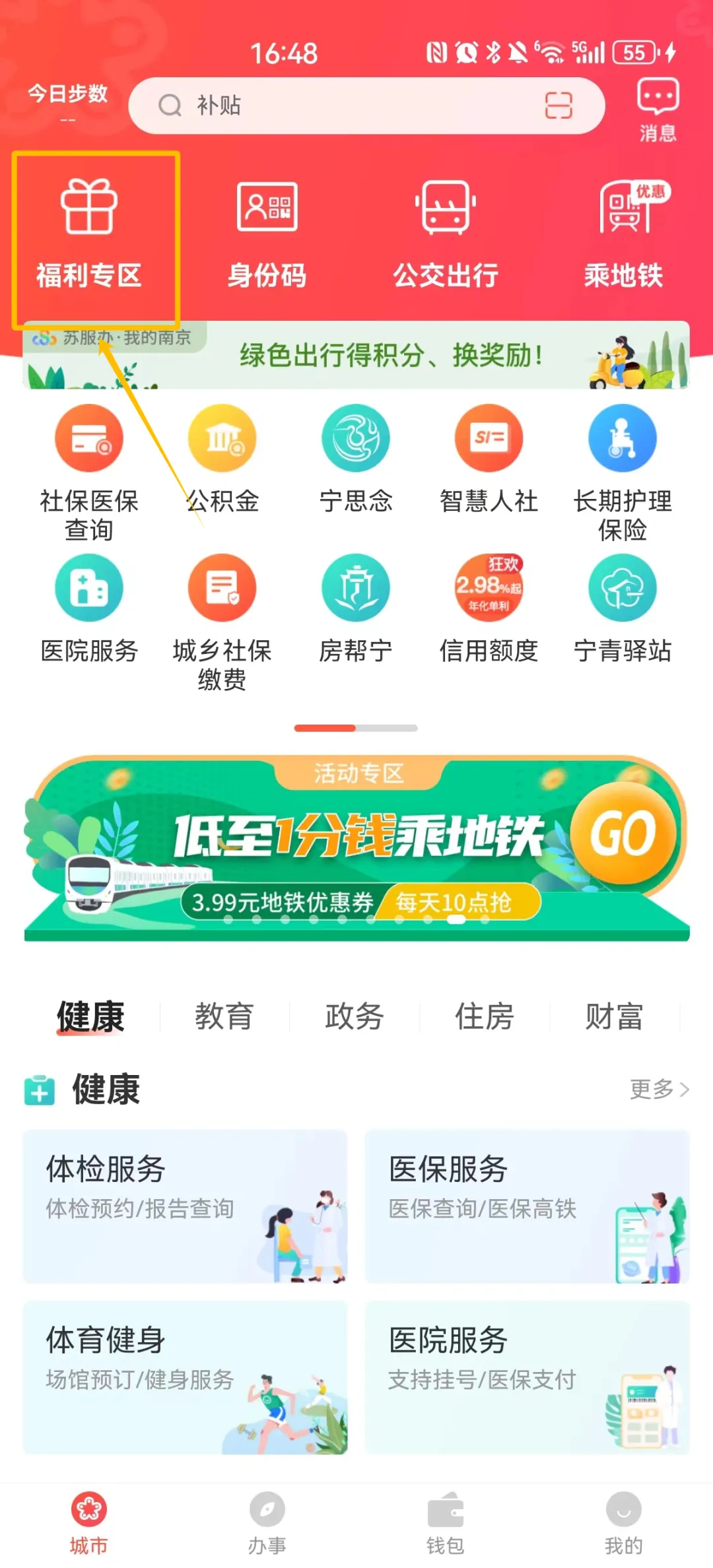The image size is (713, 1568).
Task: Click the 住房 housing category link
Action: click(x=485, y=1017)
